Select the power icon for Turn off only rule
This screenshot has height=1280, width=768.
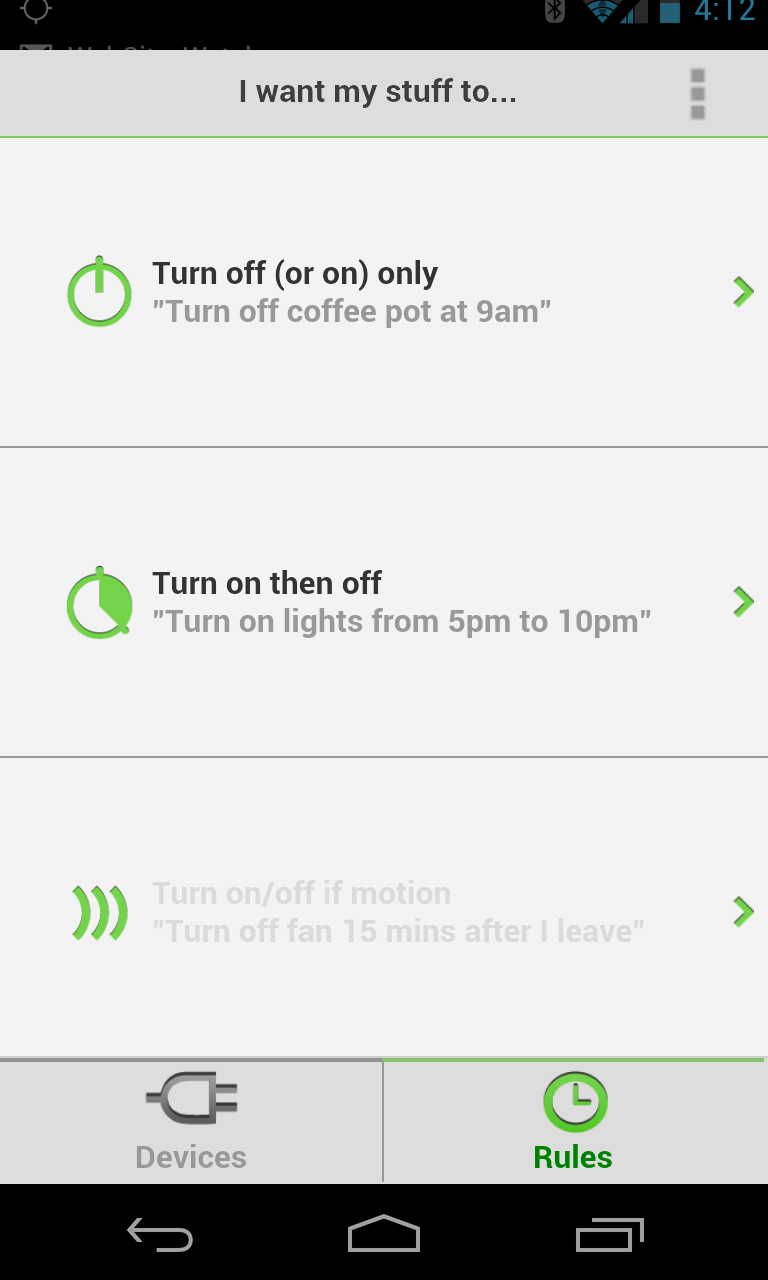click(x=99, y=292)
